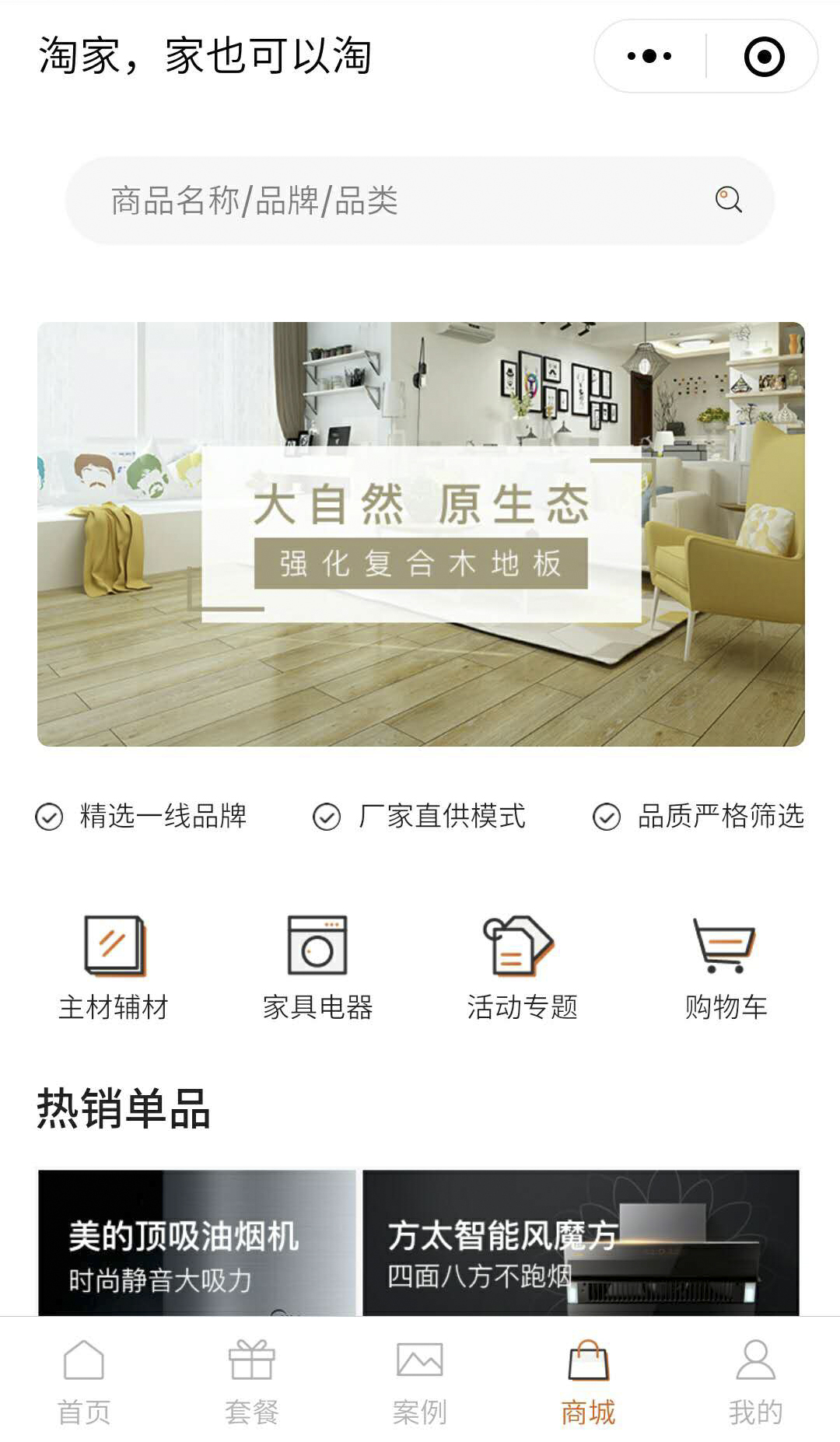Image resolution: width=840 pixels, height=1442 pixels.
Task: Open the 强化复合木地板 banner
Action: click(x=421, y=534)
